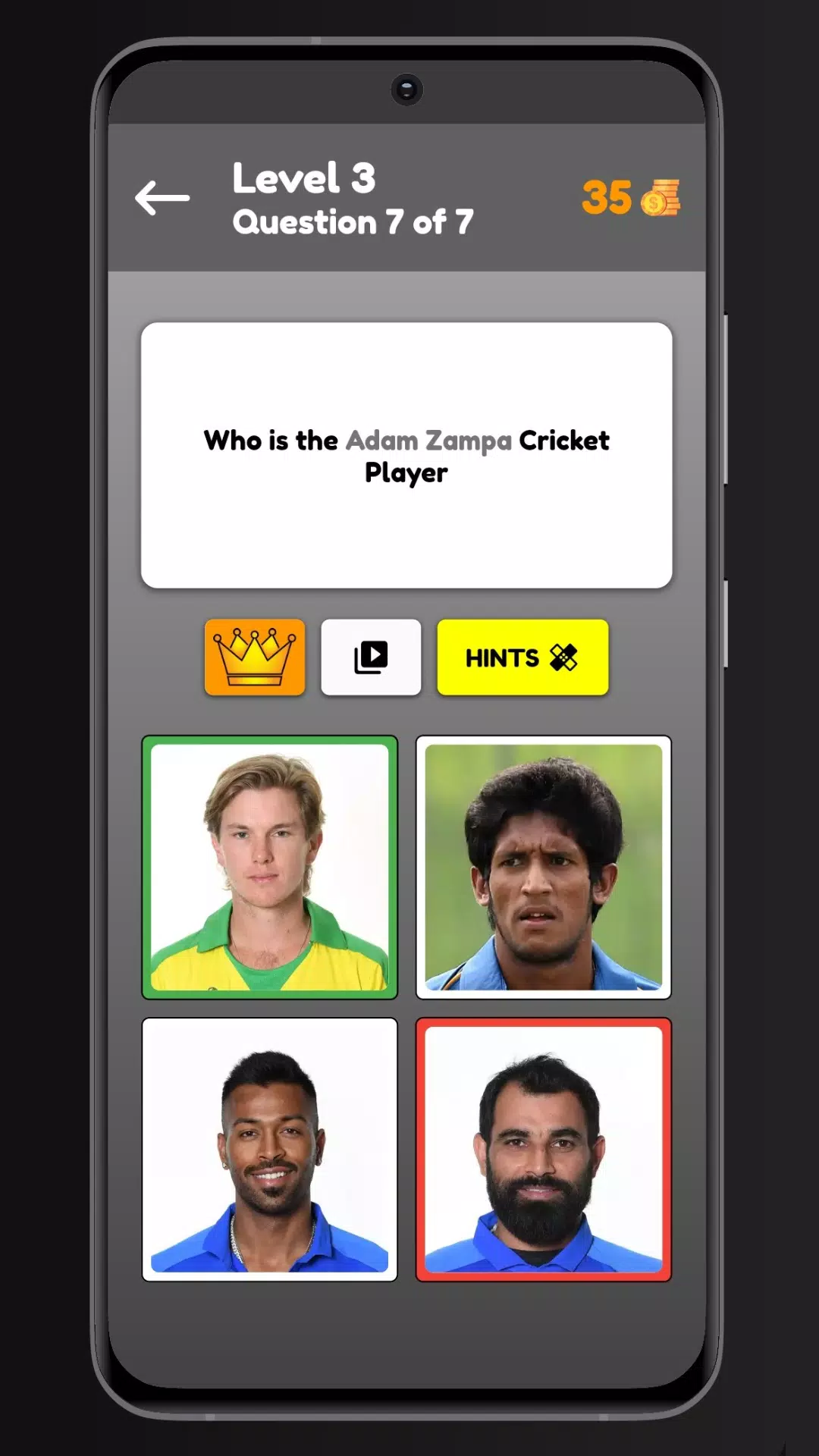Open the yellow HINTS button
The width and height of the screenshot is (819, 1456).
point(522,657)
